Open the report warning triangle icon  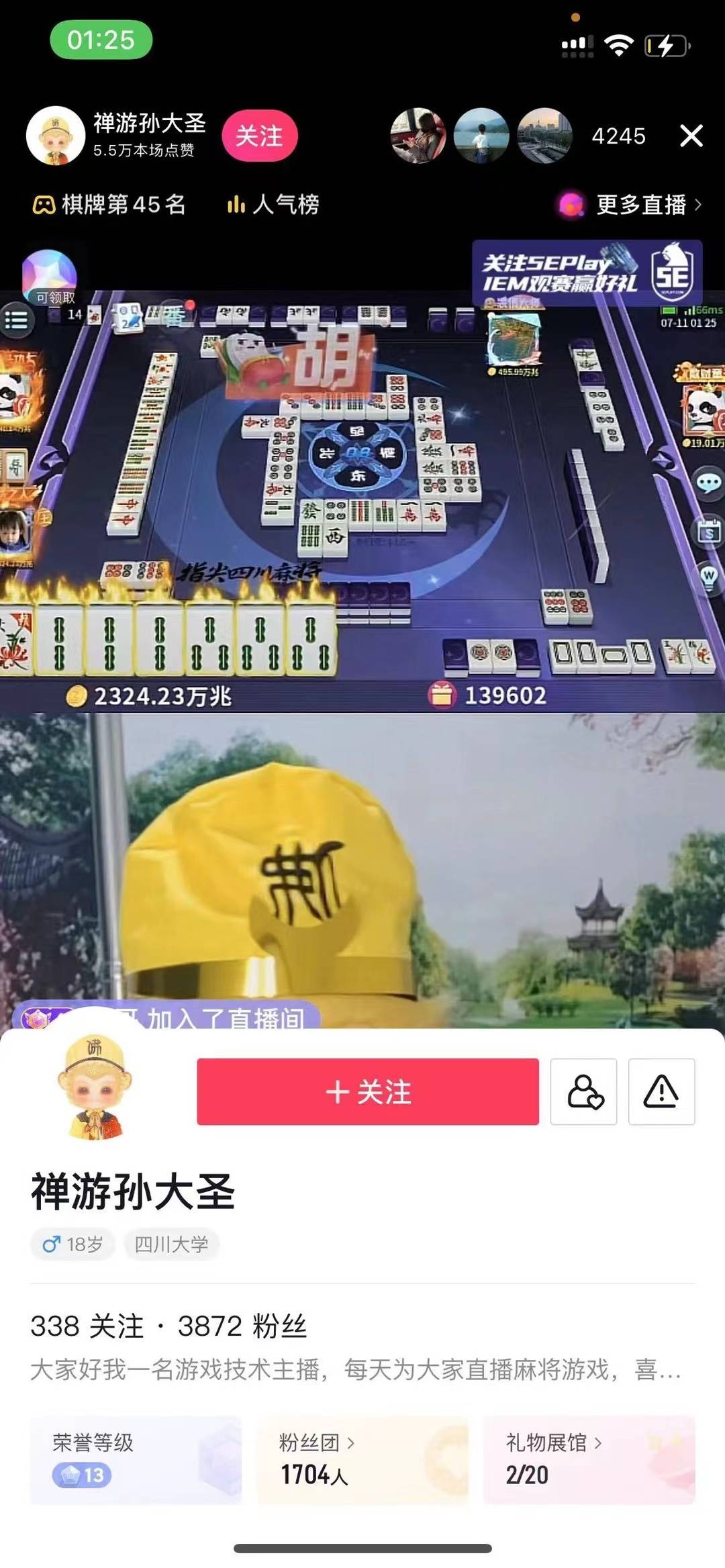click(x=661, y=1091)
